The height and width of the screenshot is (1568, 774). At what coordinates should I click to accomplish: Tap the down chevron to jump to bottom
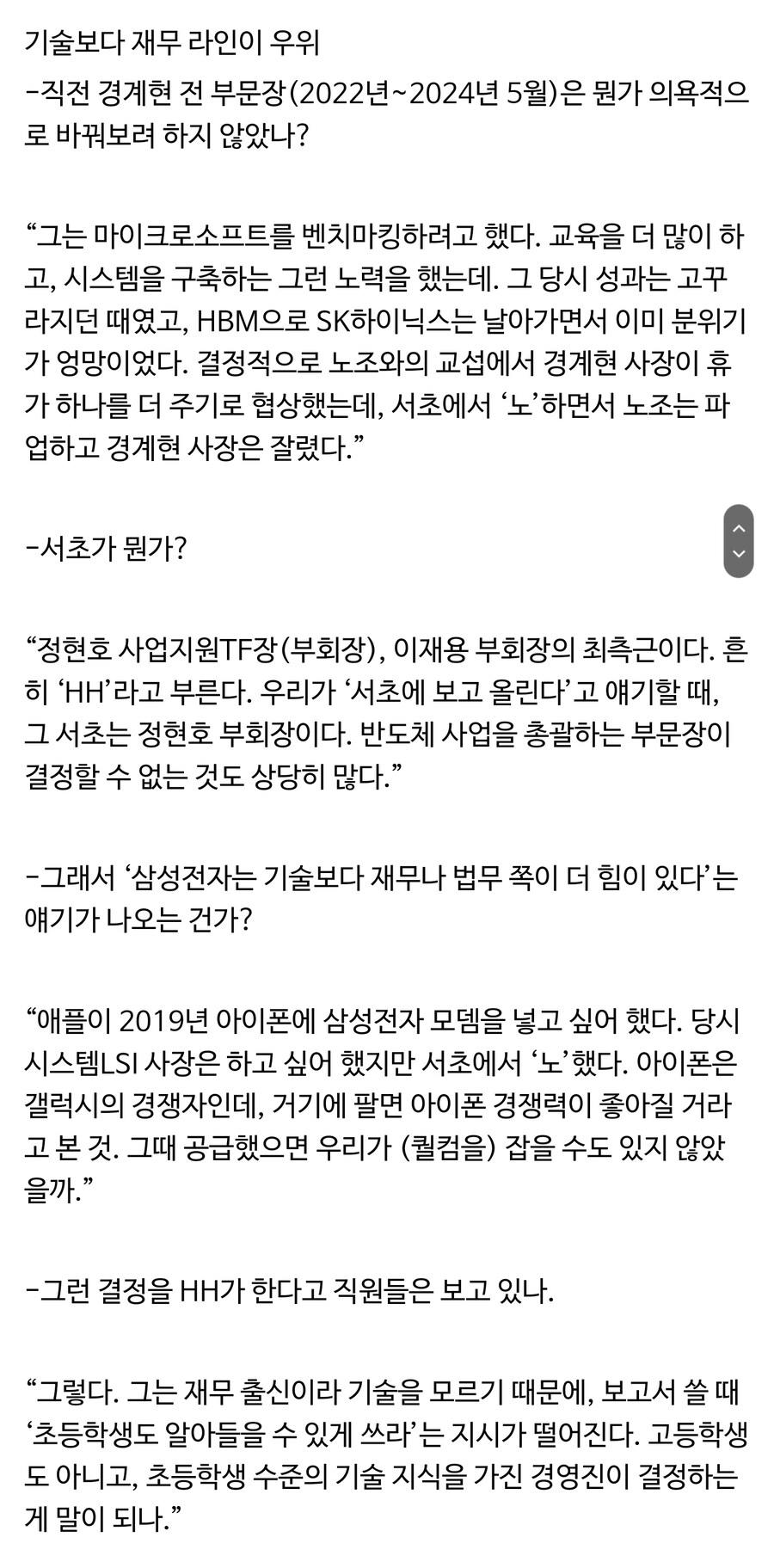point(739,555)
